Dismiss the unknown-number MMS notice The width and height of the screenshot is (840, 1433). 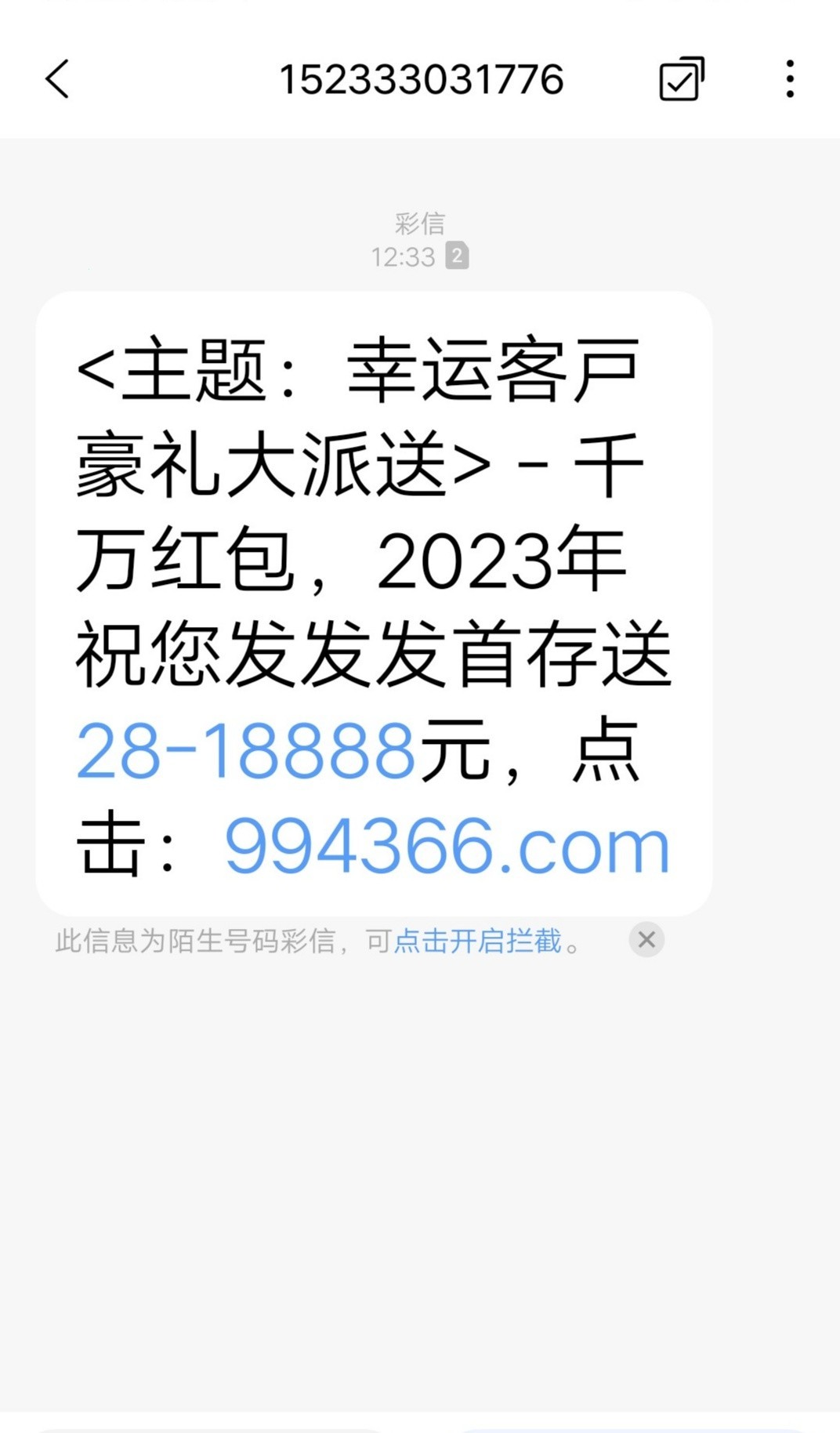point(646,939)
